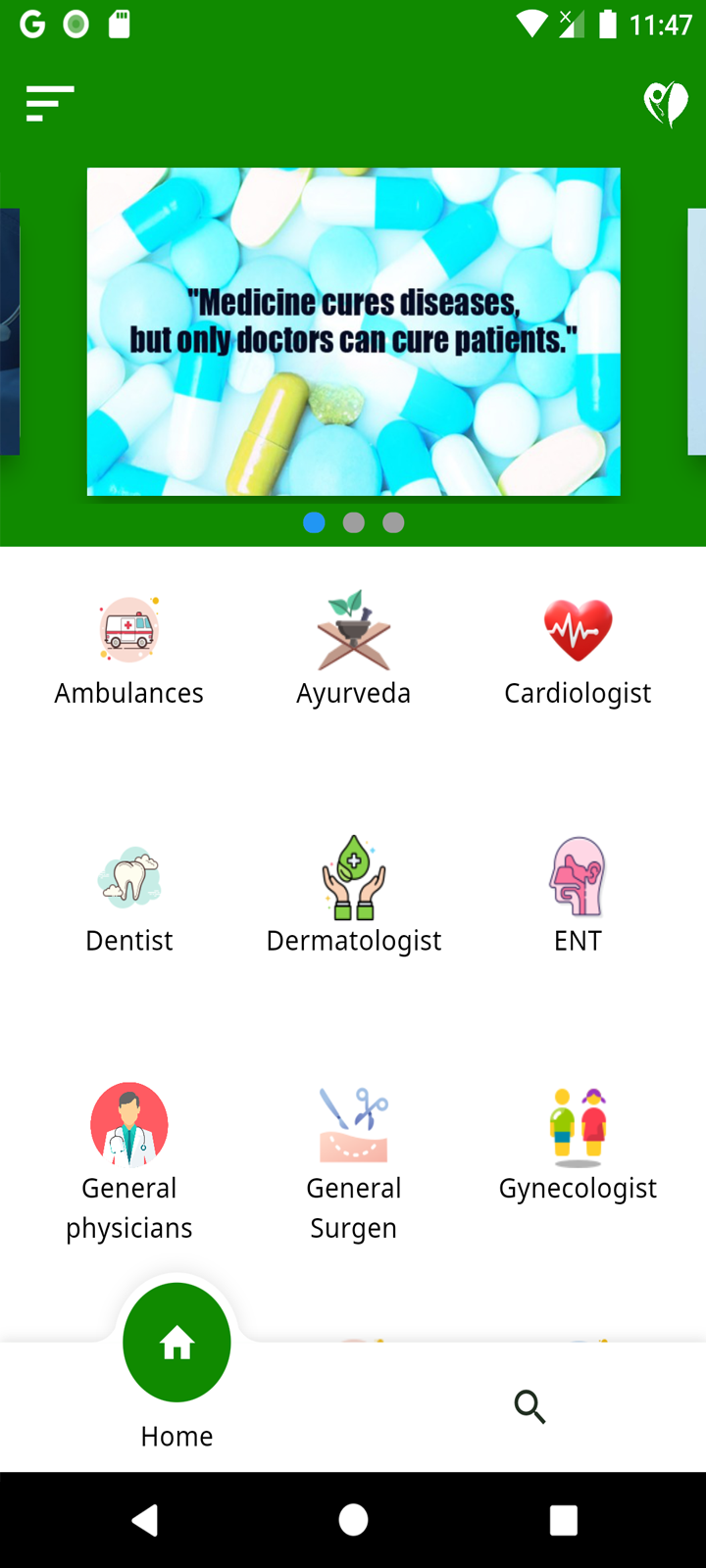Open the search tab
The width and height of the screenshot is (706, 1568).
[529, 1407]
